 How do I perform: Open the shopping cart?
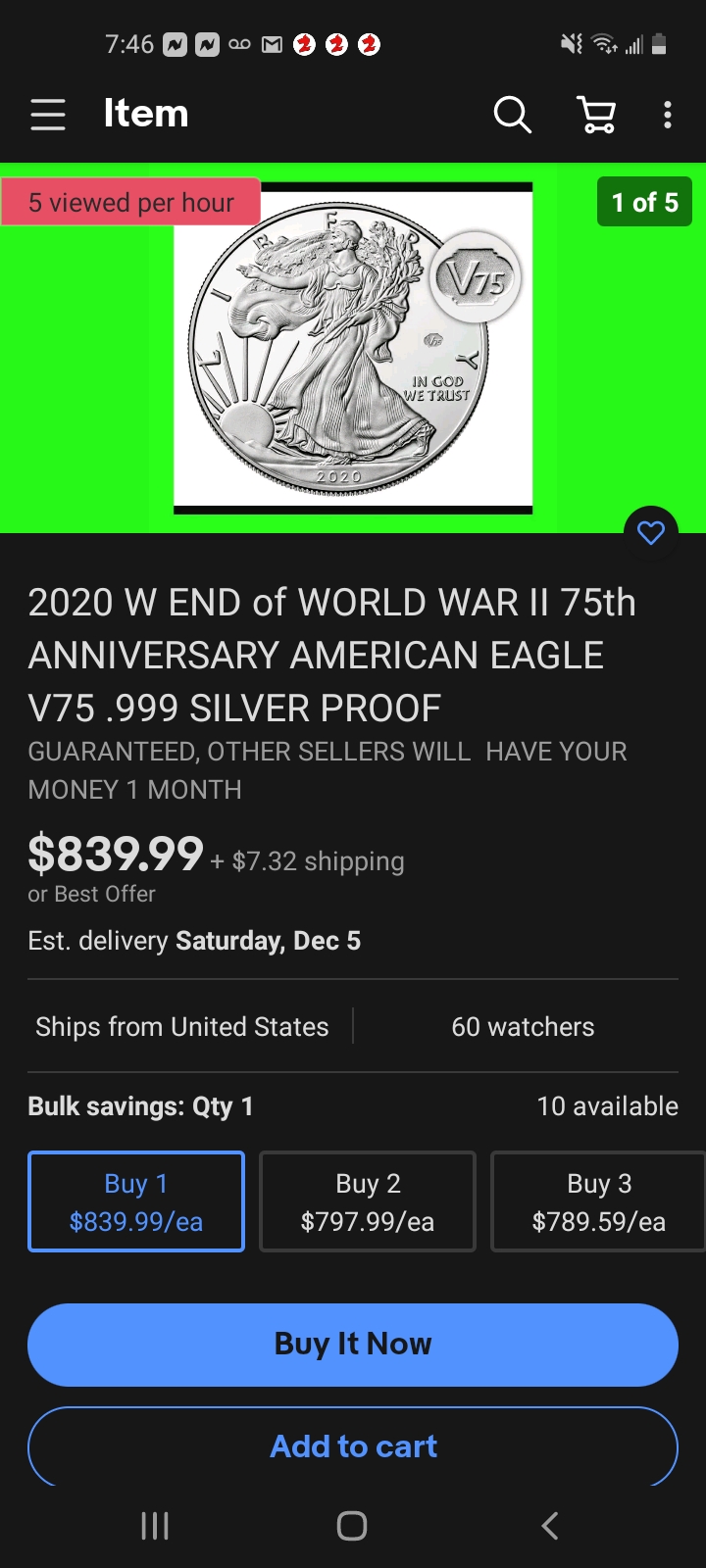point(595,115)
